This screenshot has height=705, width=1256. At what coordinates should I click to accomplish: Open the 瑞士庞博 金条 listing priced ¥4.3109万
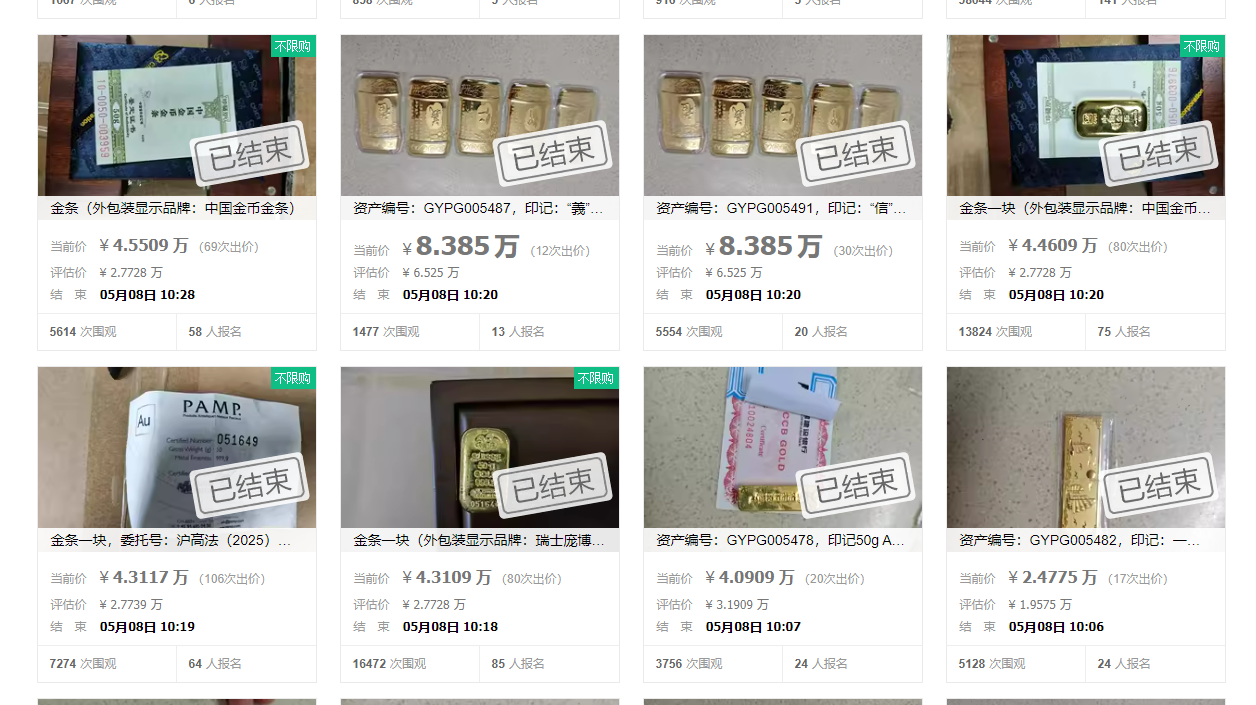[x=478, y=541]
